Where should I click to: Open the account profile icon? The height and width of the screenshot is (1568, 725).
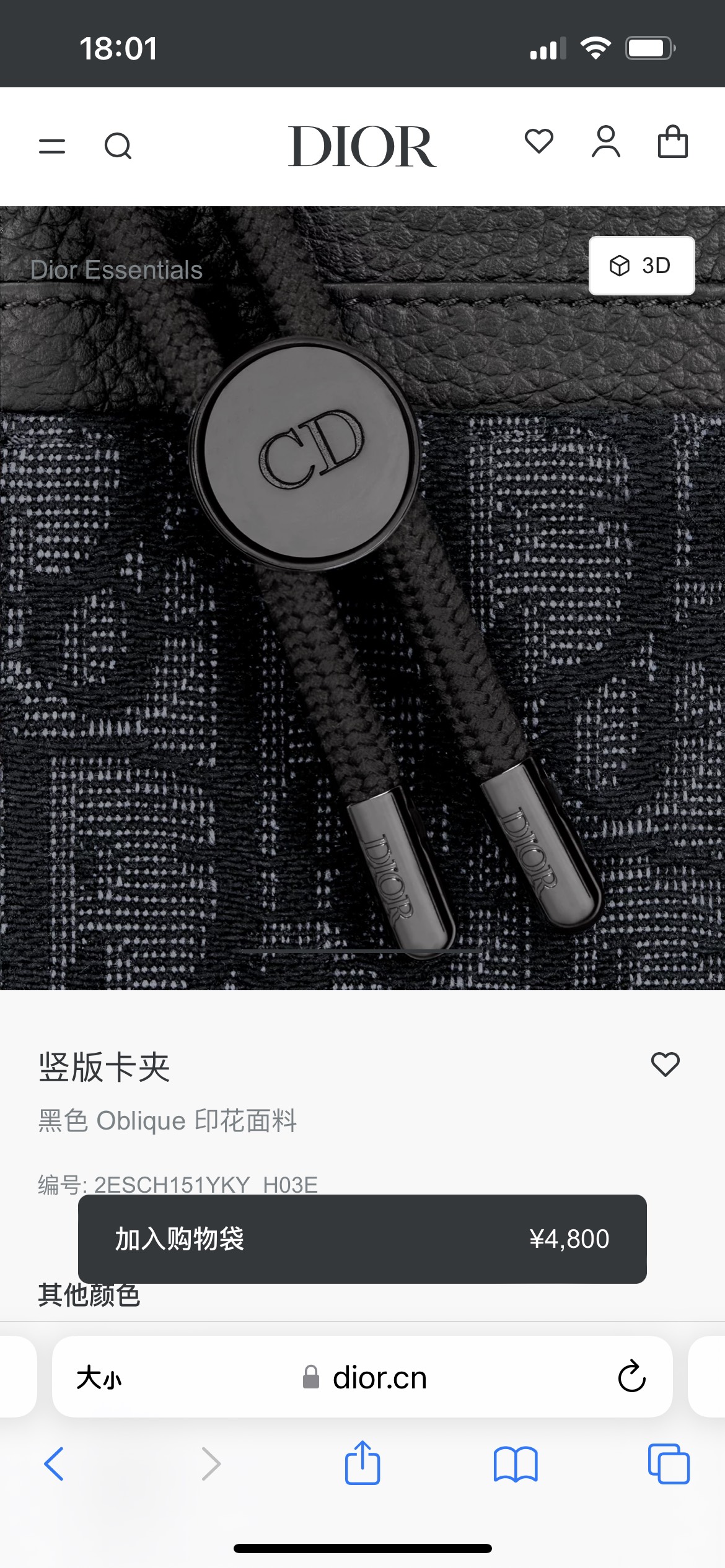(605, 142)
